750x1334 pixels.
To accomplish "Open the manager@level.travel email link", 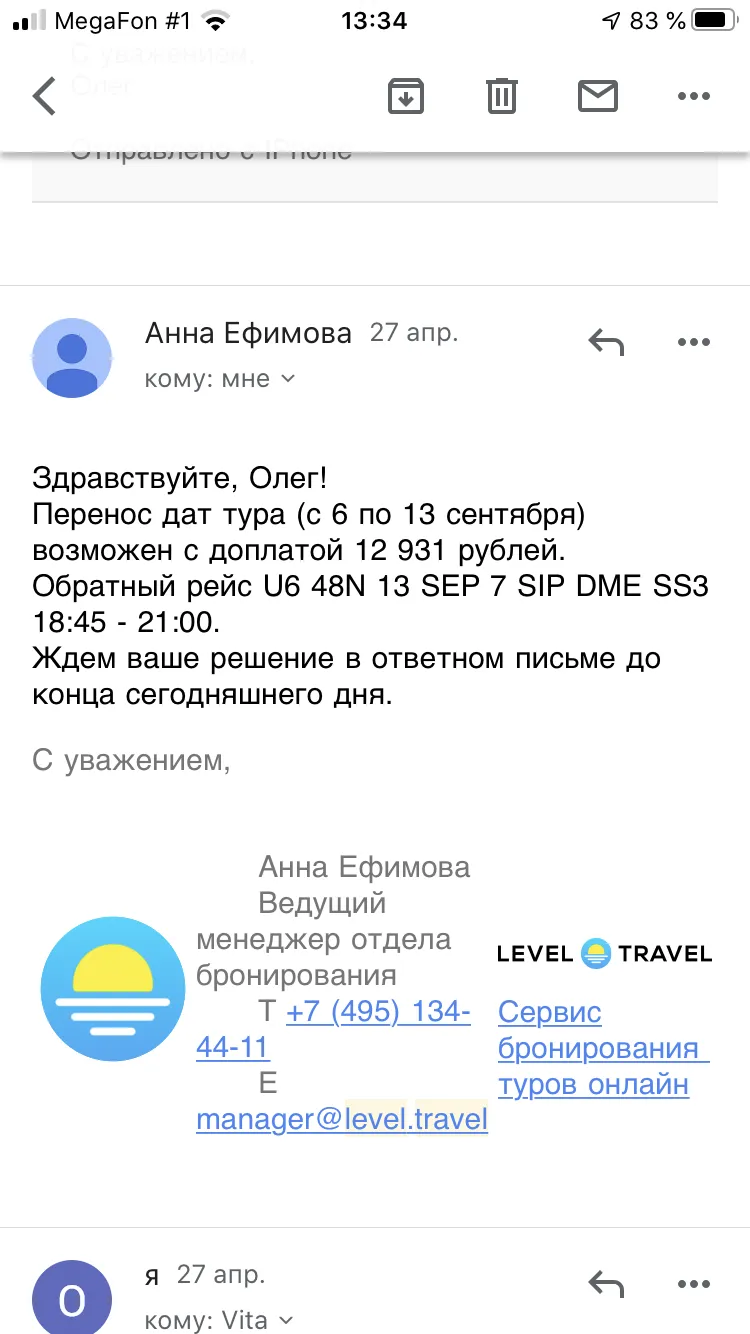I will pos(342,1119).
